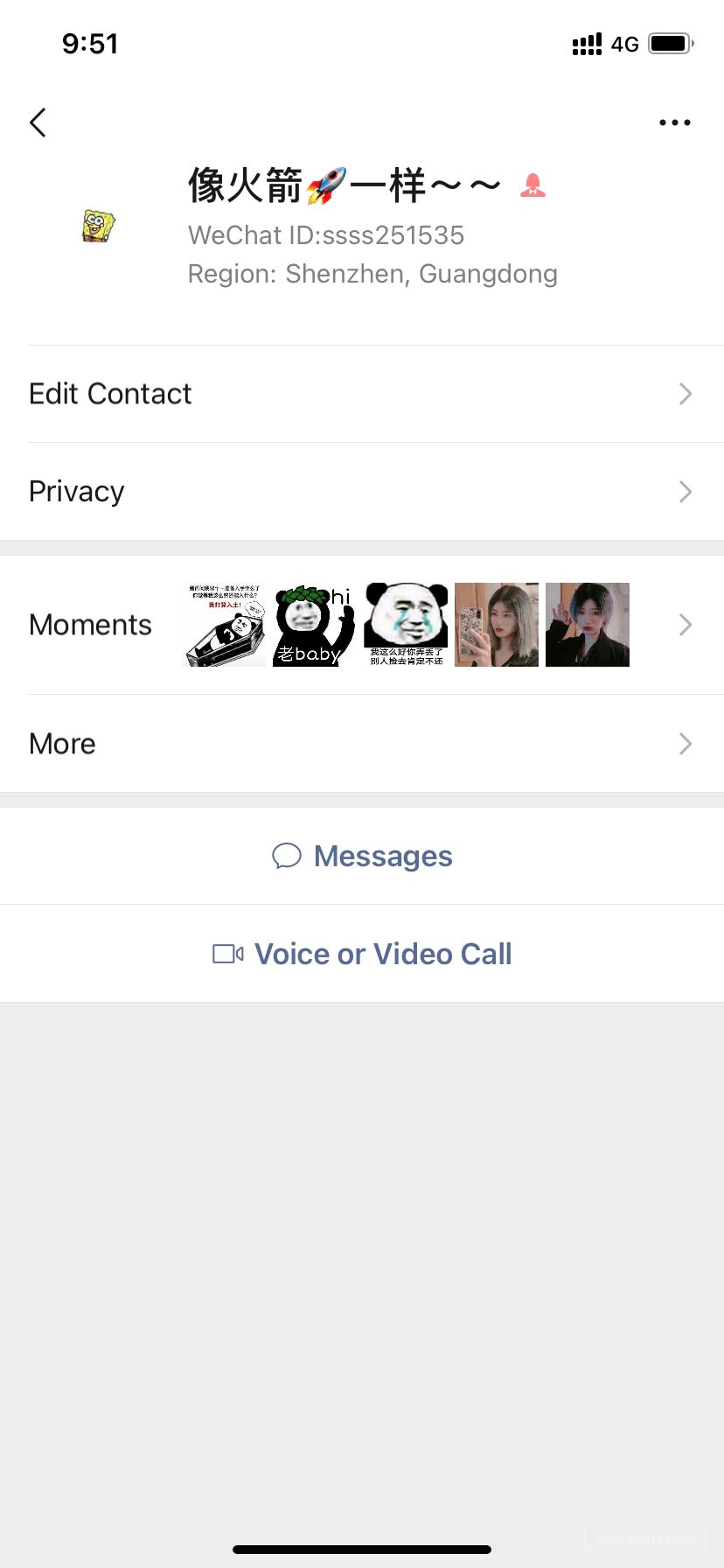Open Edit Contact

tap(362, 394)
